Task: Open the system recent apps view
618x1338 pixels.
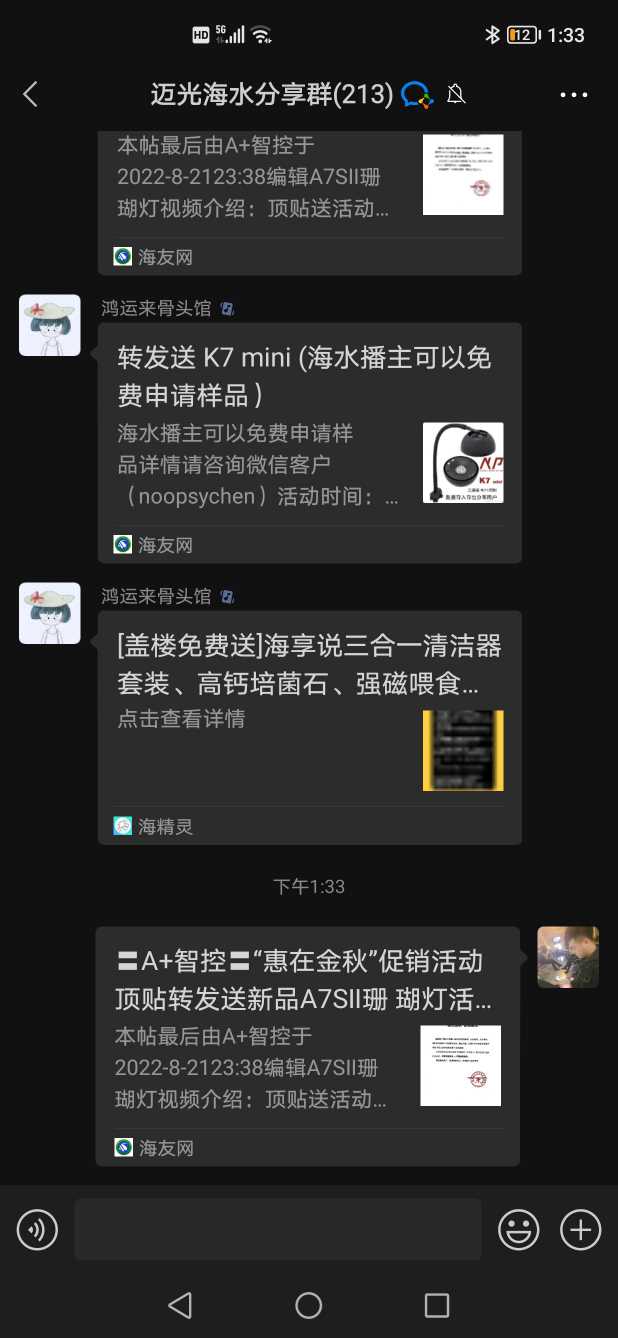Action: point(437,1305)
